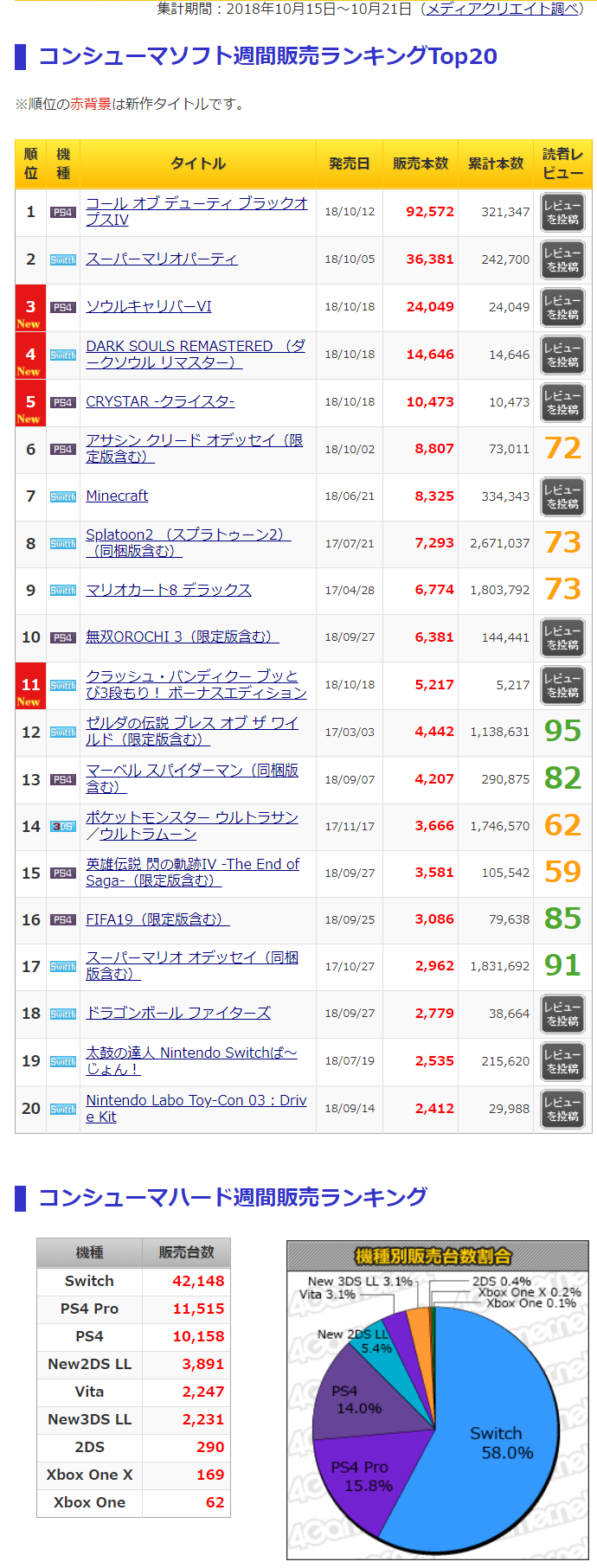Open the Minecraft title link
The height and width of the screenshot is (1568, 597).
click(x=117, y=496)
